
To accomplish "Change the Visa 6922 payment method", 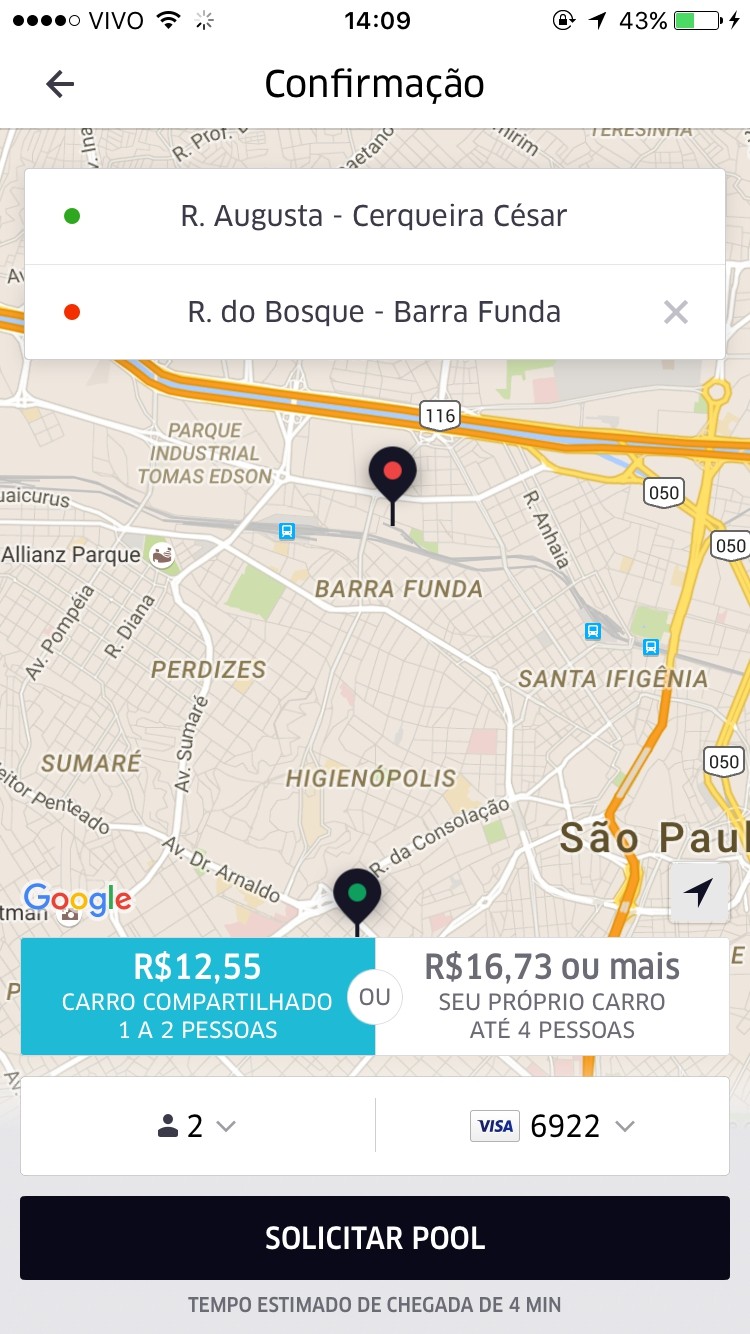I will pyautogui.click(x=552, y=1126).
